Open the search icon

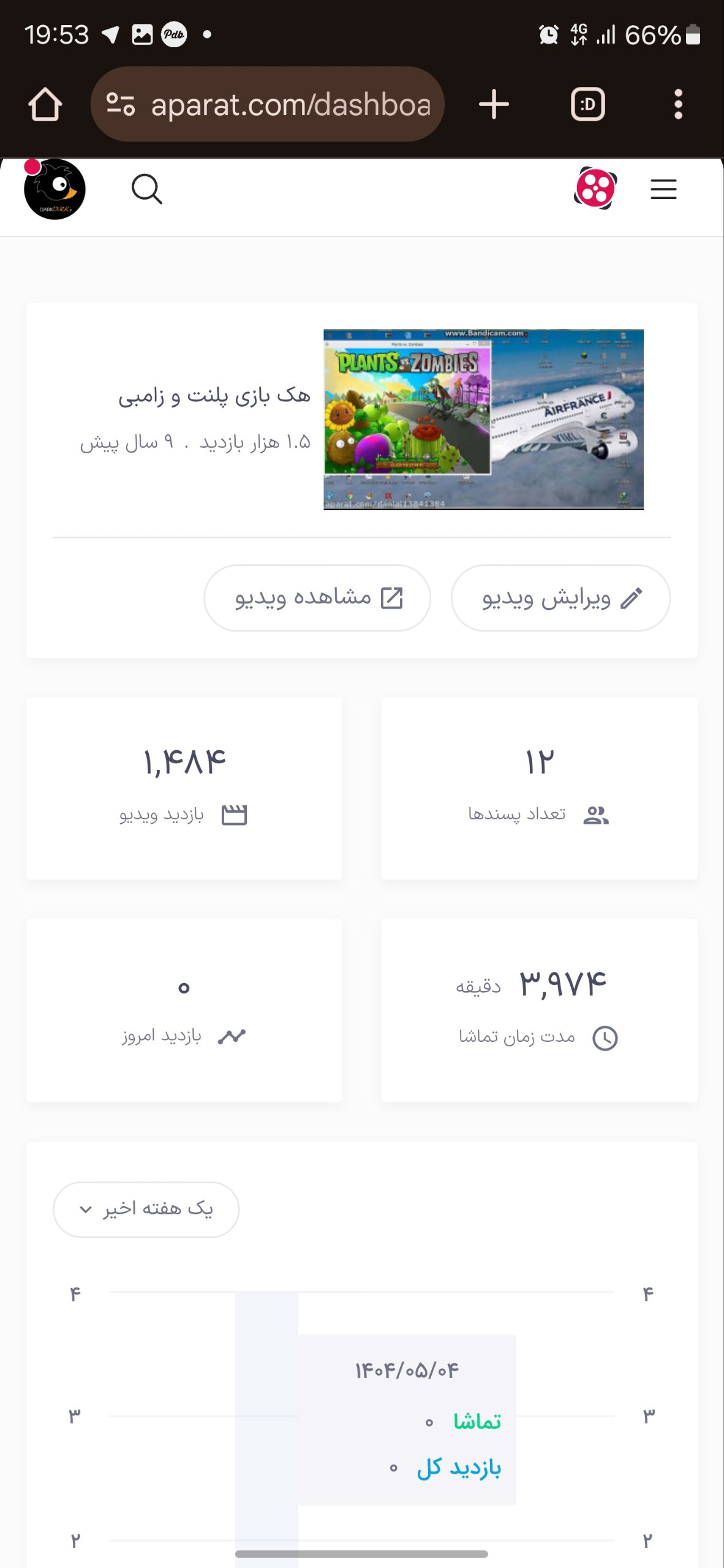(147, 189)
